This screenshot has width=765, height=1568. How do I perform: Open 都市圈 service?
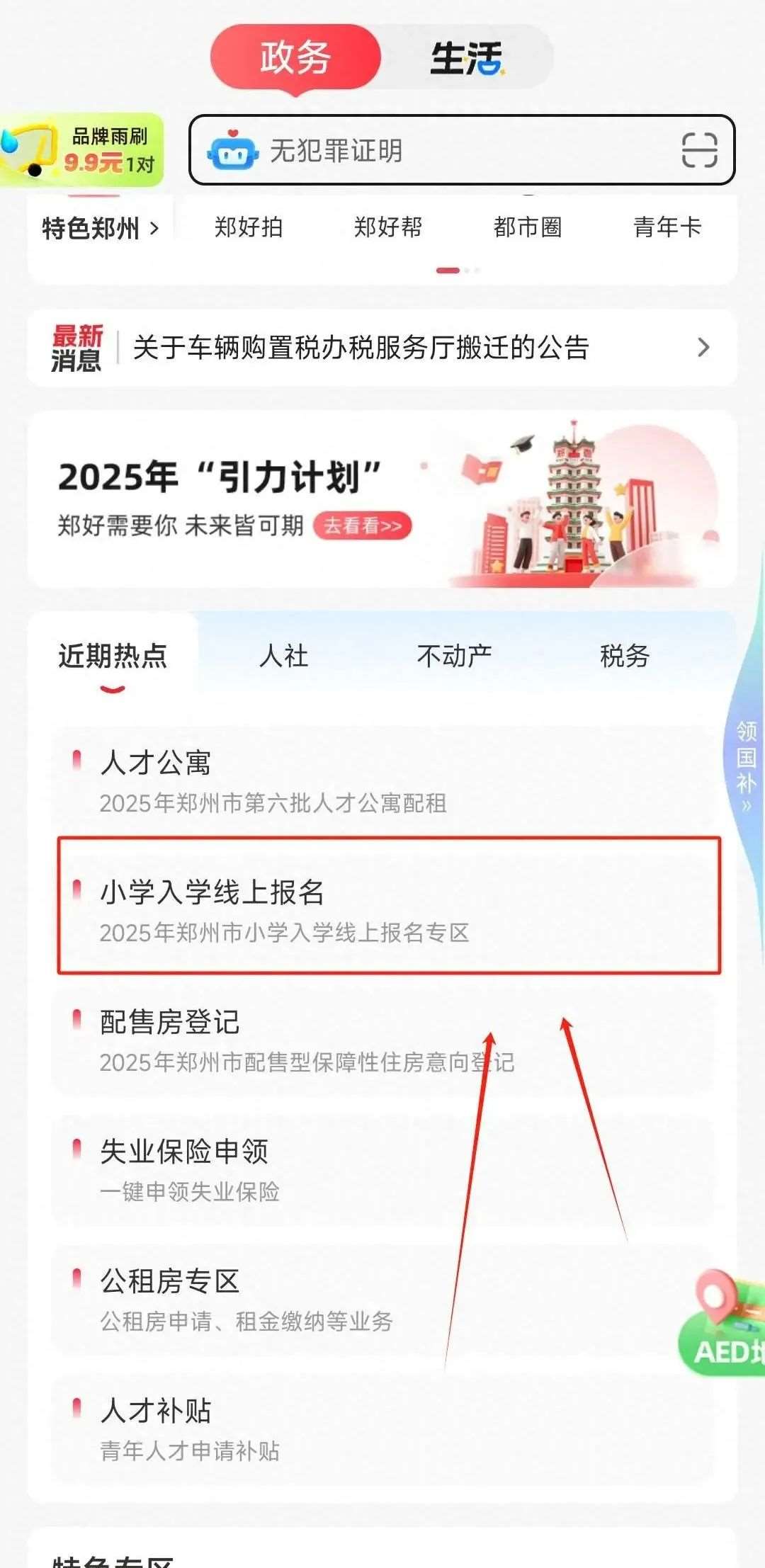(528, 227)
